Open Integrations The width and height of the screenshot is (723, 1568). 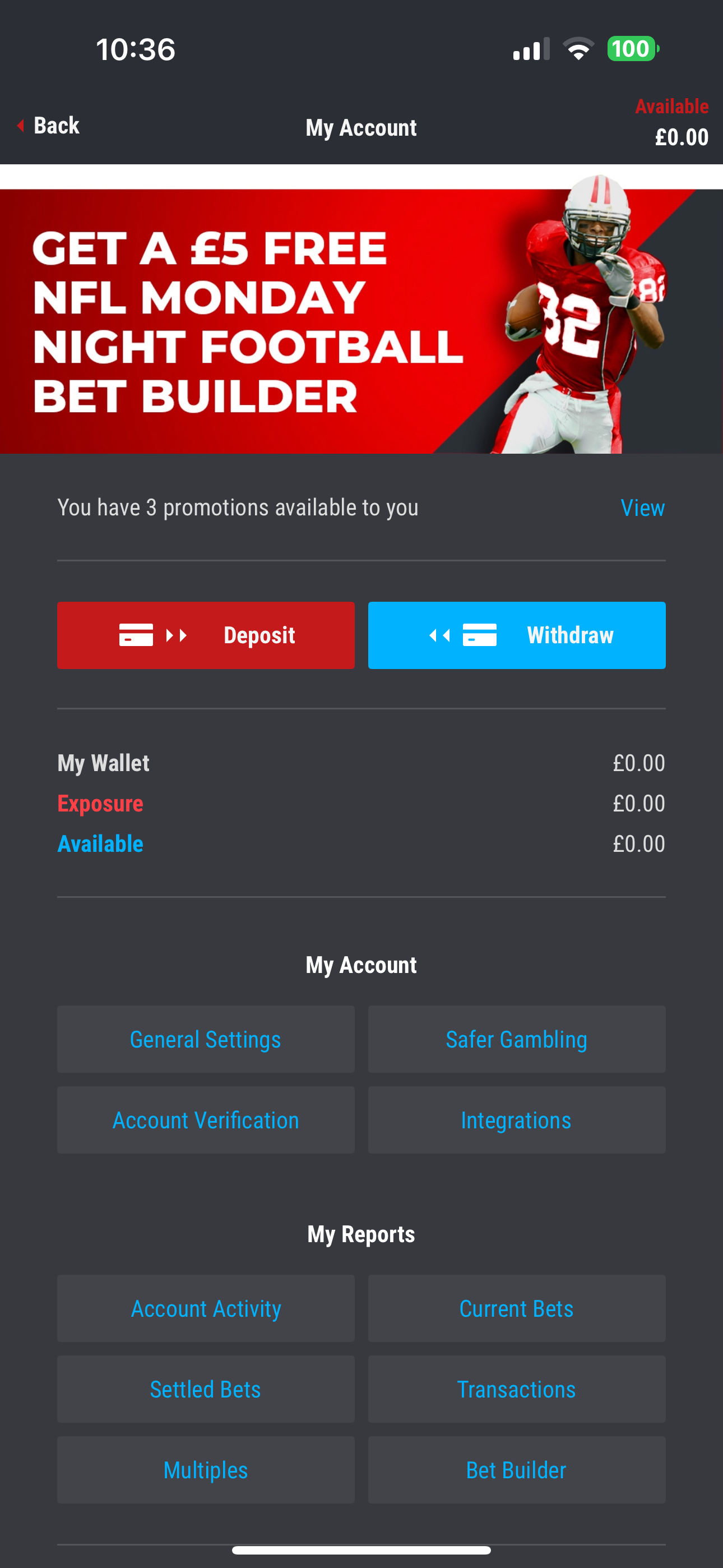pos(517,1120)
